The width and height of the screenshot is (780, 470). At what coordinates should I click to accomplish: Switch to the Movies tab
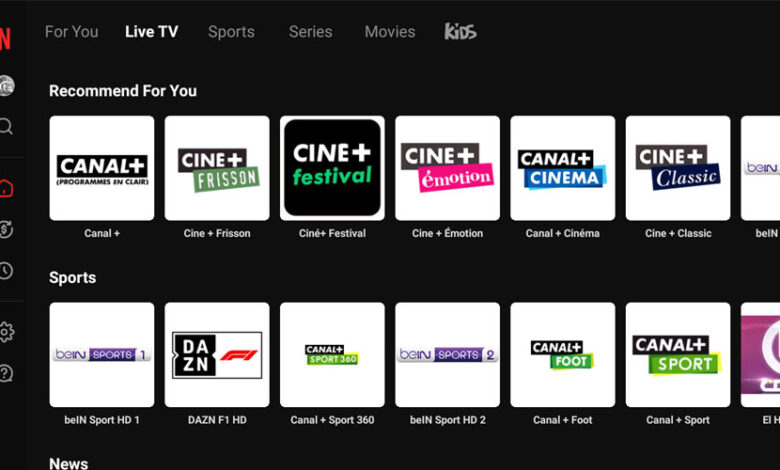coord(389,31)
